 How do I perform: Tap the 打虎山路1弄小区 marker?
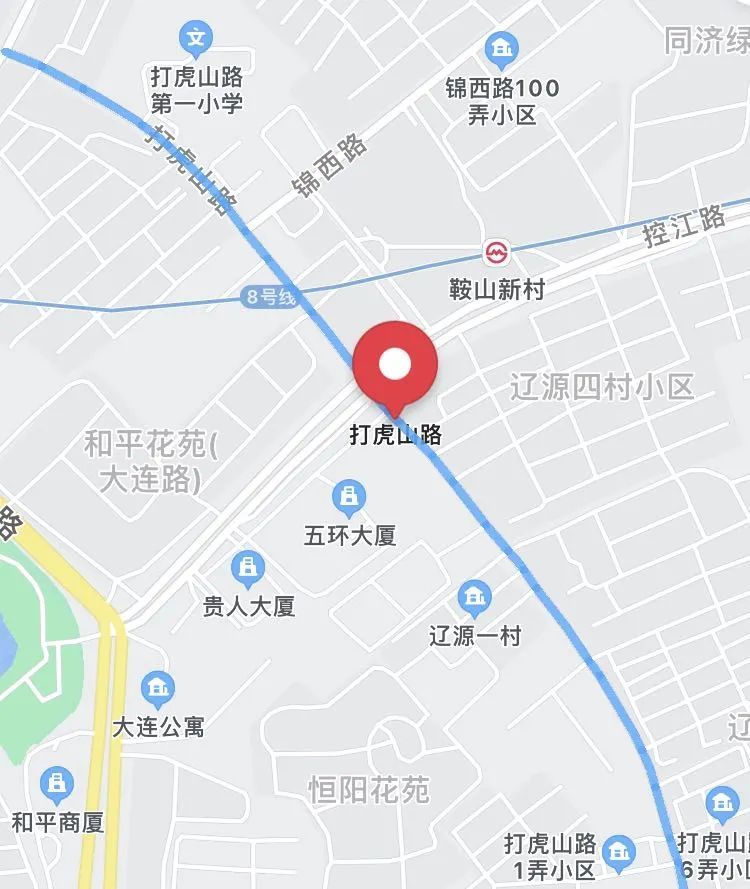(x=620, y=852)
